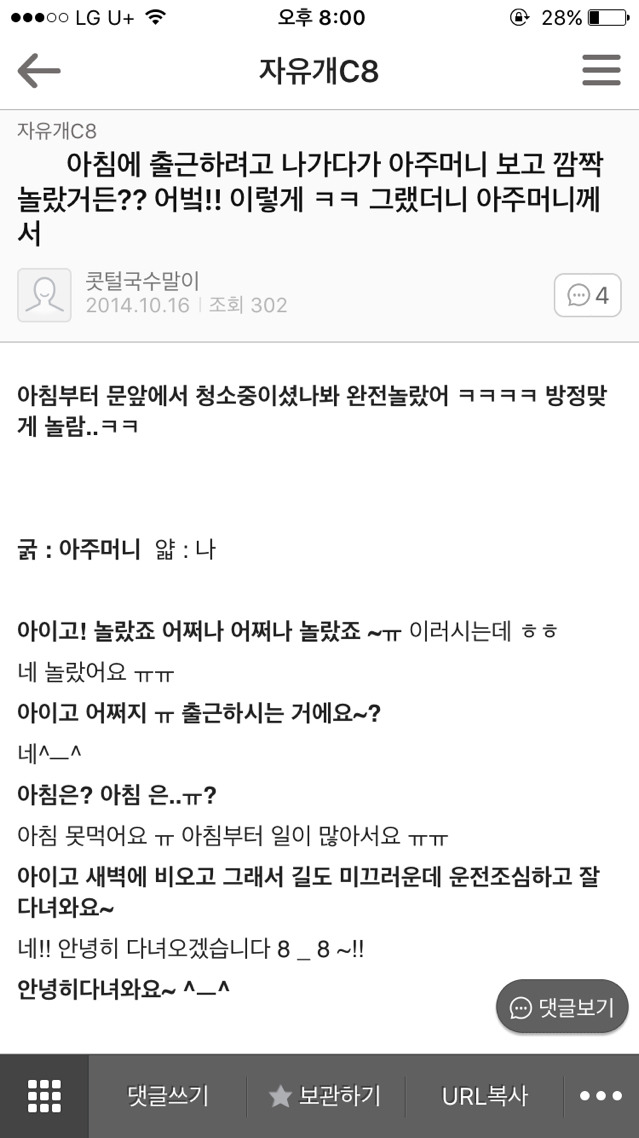The image size is (639, 1138).
Task: Tap the 댓글보기 floating button
Action: pos(562,1007)
